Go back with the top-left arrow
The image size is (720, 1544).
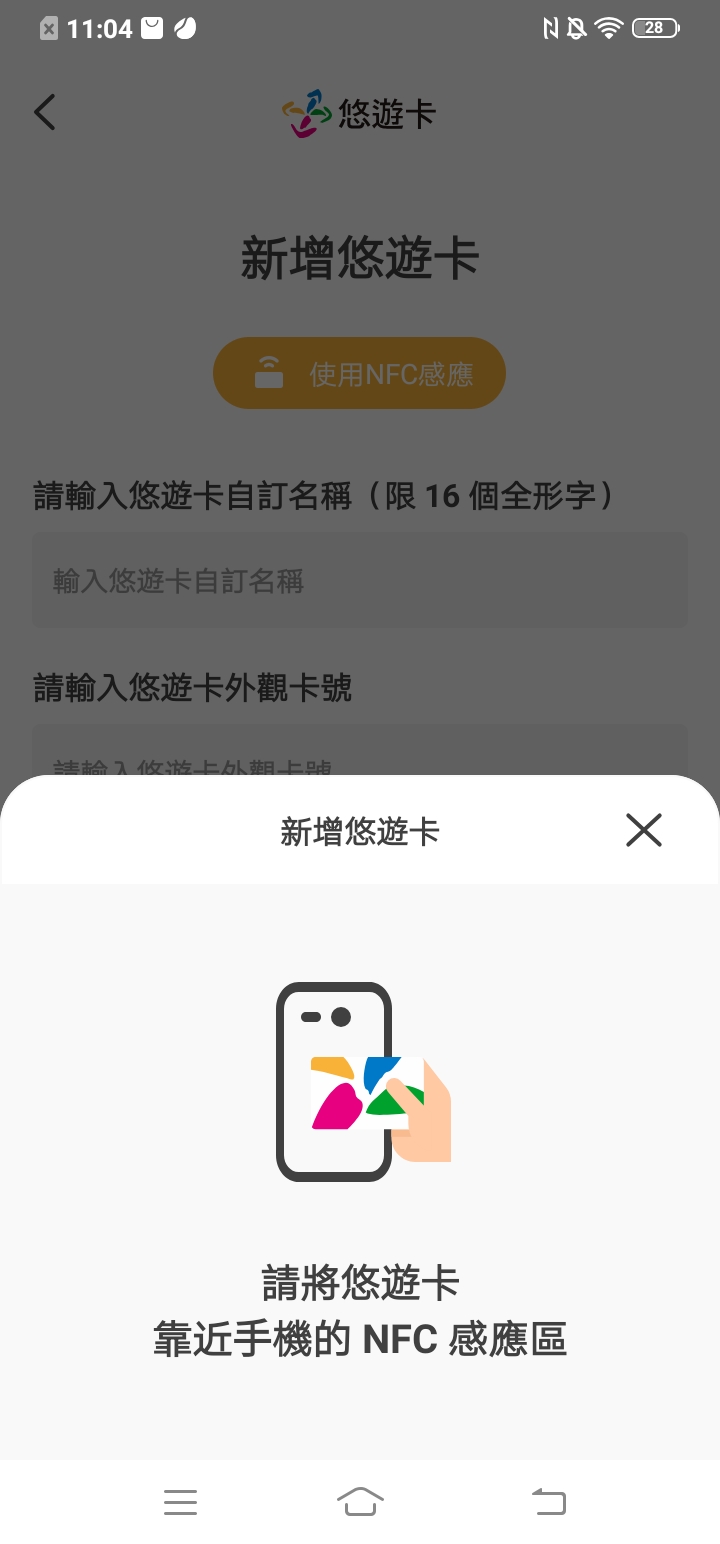(45, 112)
